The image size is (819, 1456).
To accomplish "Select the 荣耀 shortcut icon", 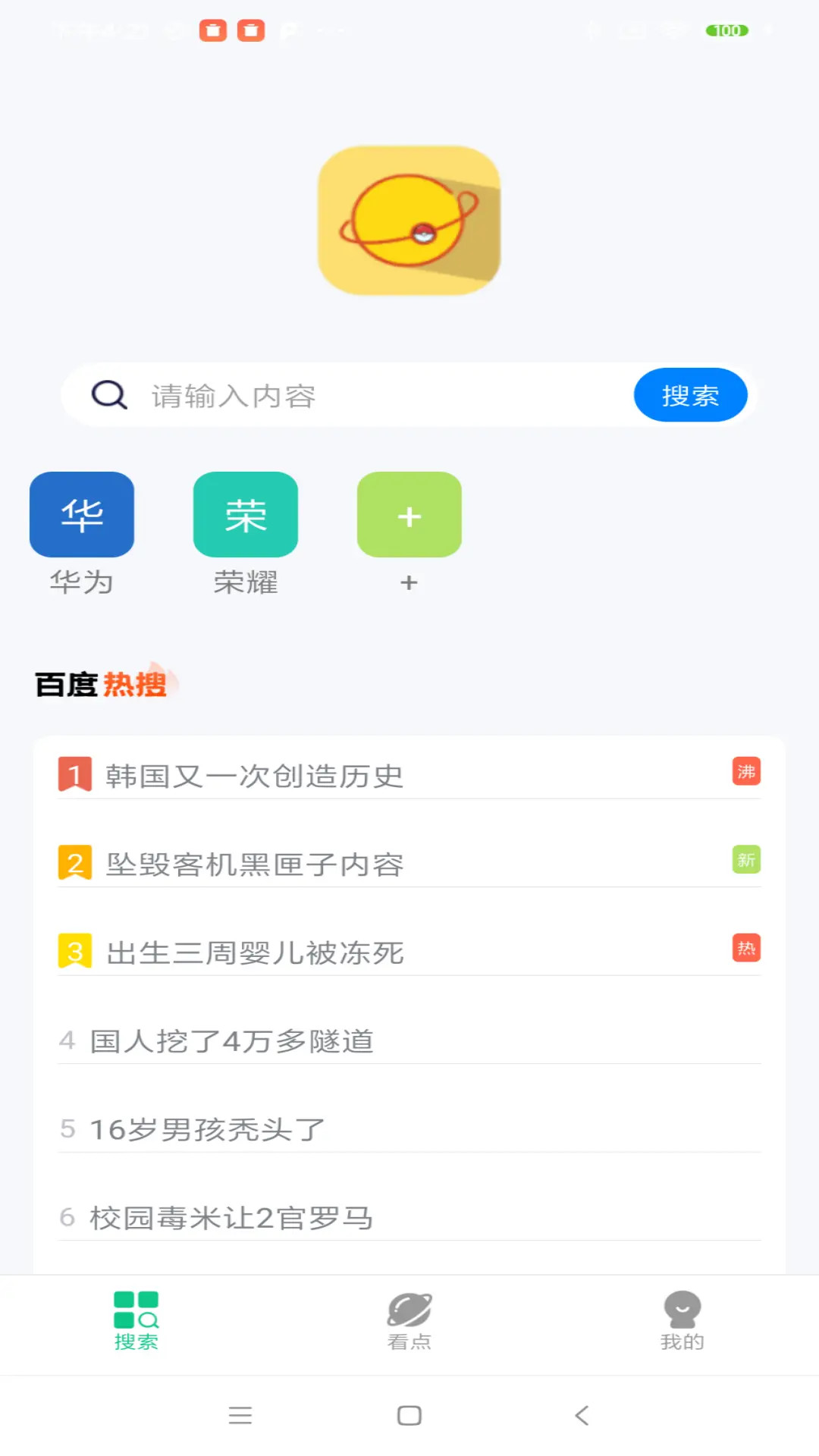I will click(x=245, y=514).
